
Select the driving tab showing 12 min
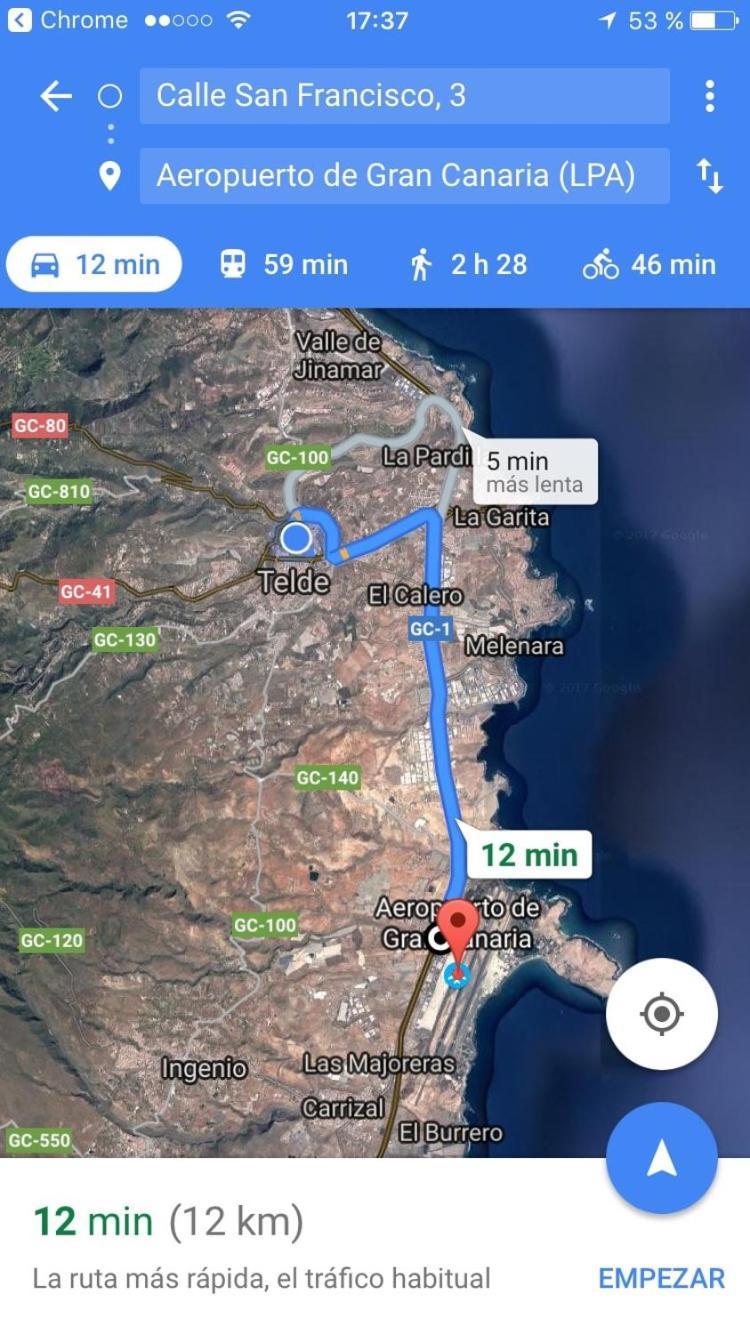point(95,264)
